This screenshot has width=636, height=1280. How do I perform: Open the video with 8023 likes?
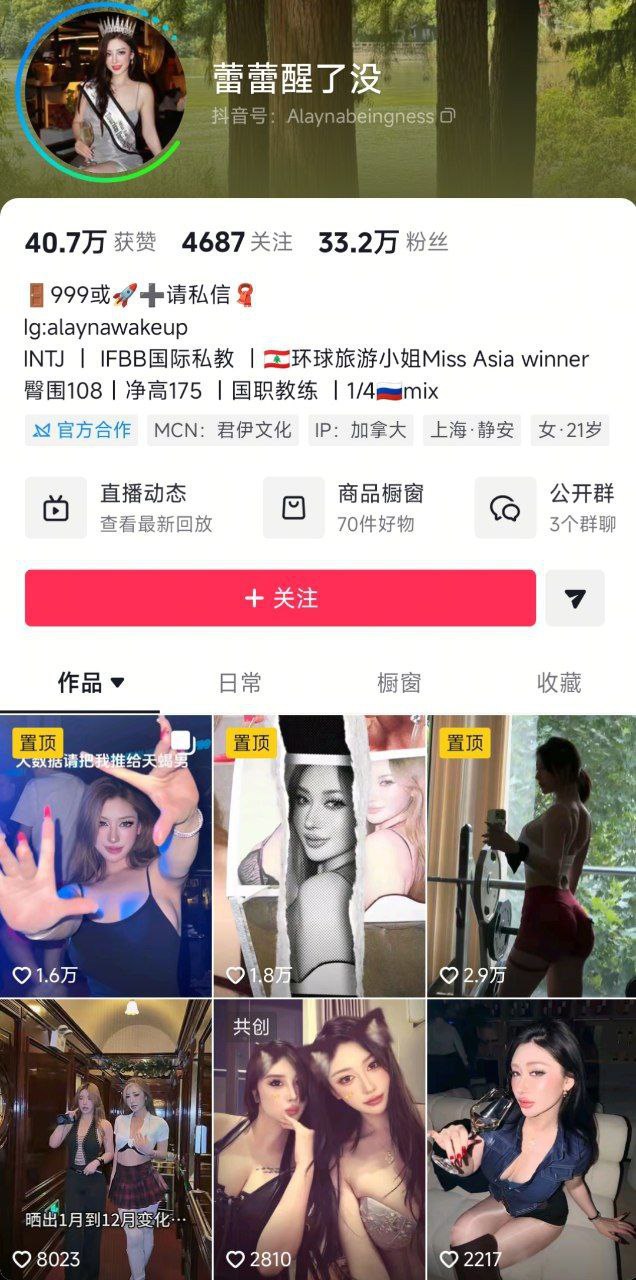point(106,1140)
